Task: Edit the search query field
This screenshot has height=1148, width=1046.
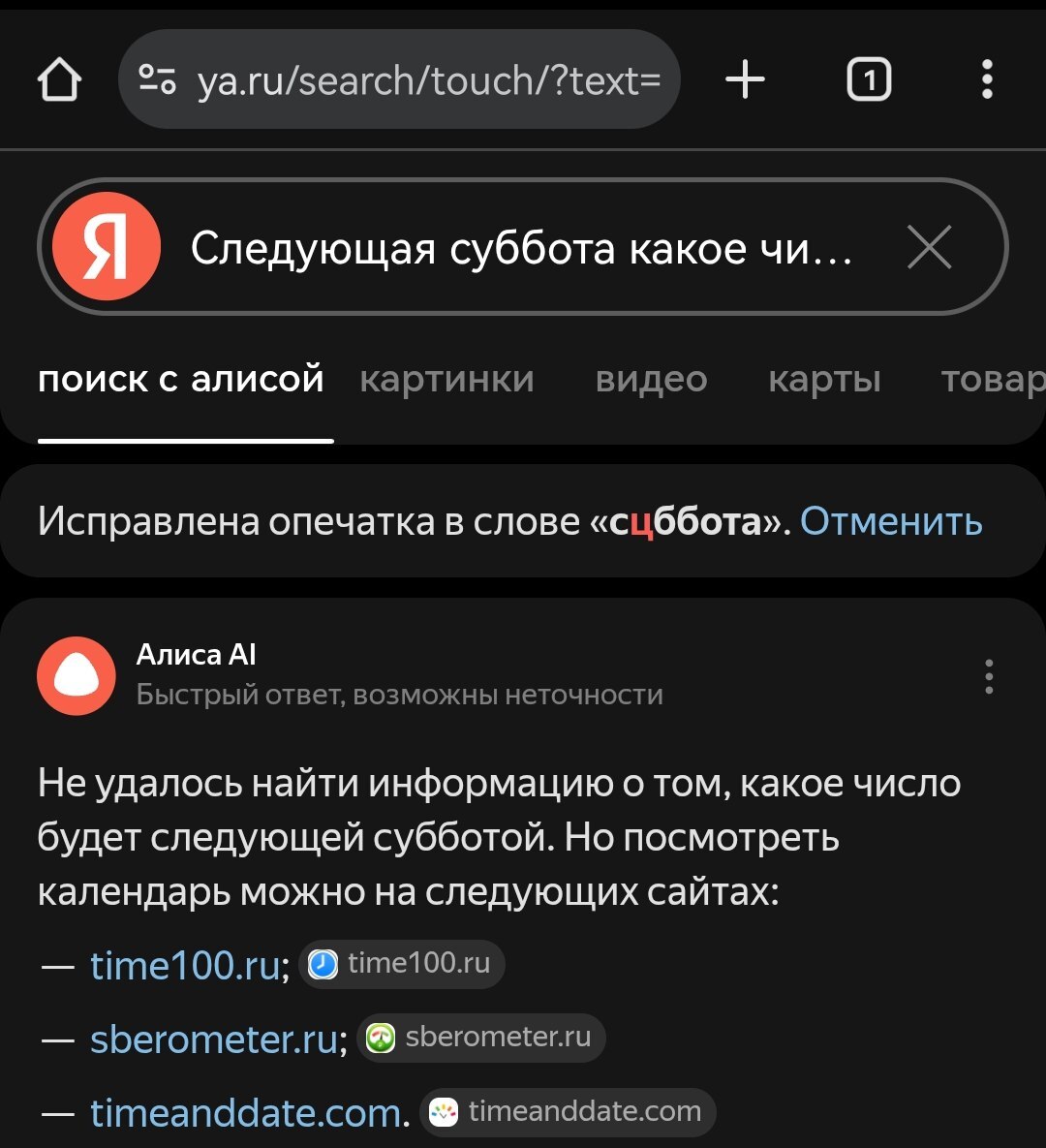Action: point(521,249)
